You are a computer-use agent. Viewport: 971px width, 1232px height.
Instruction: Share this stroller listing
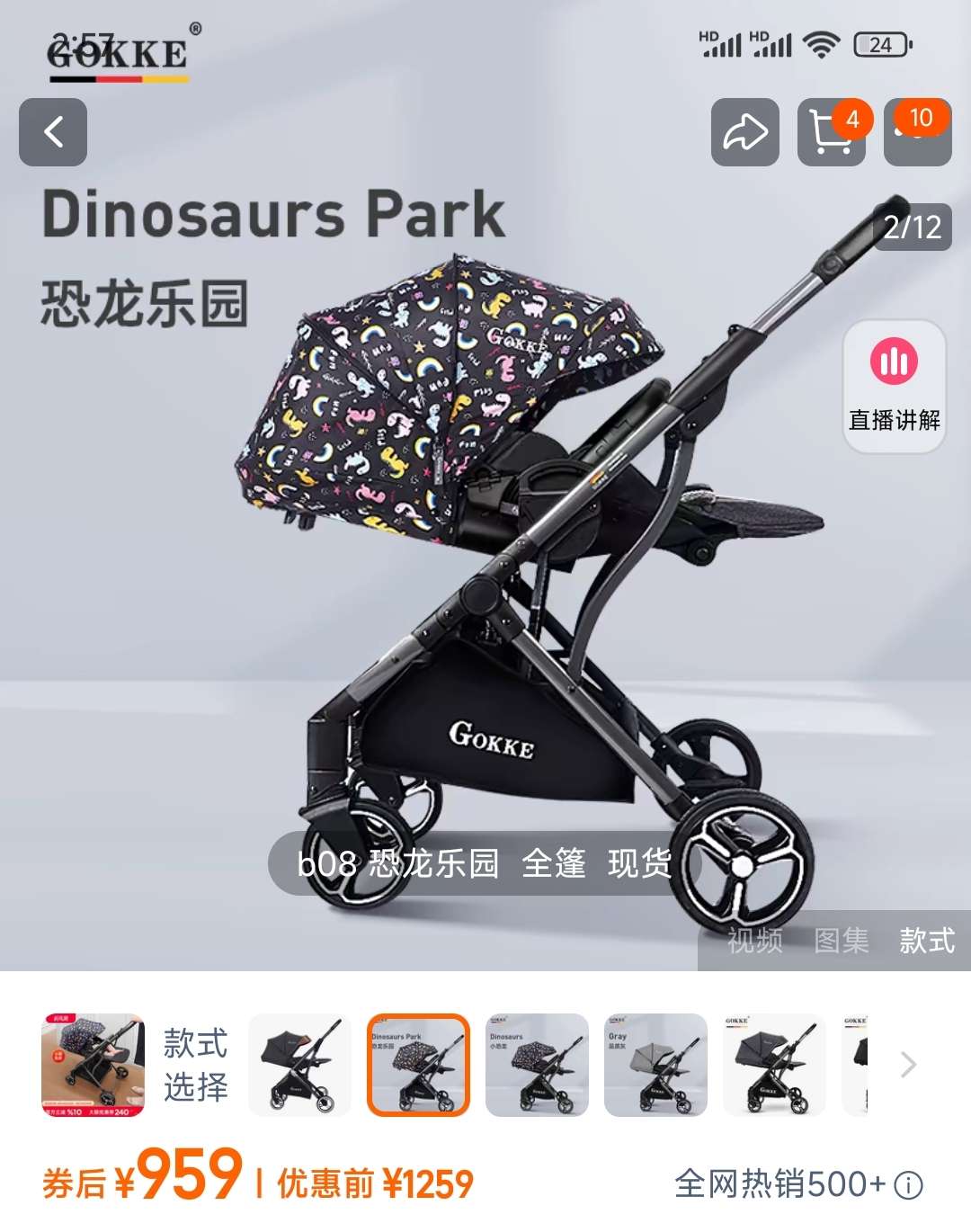pyautogui.click(x=744, y=132)
